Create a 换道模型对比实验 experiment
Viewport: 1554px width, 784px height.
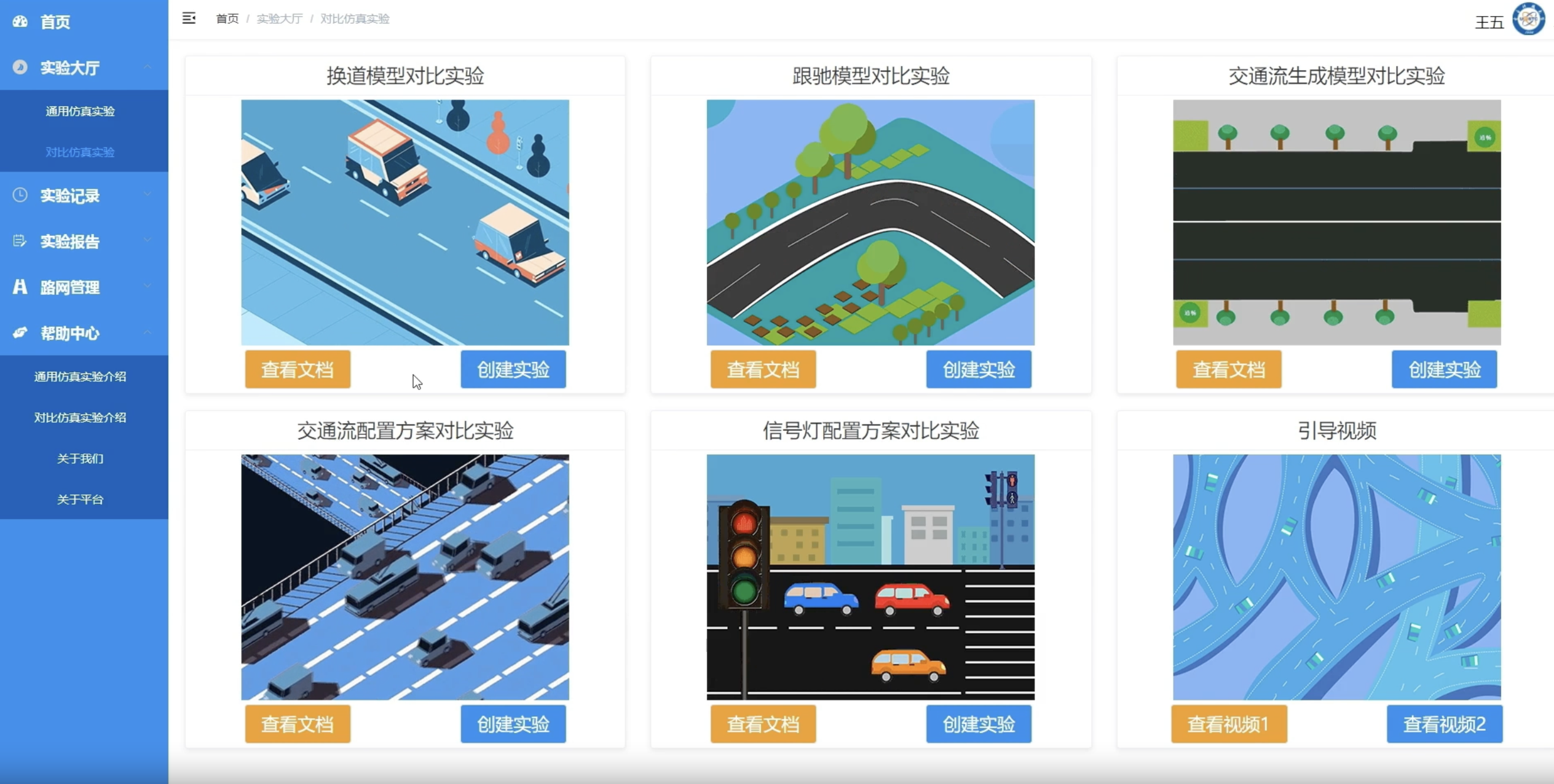tap(513, 369)
